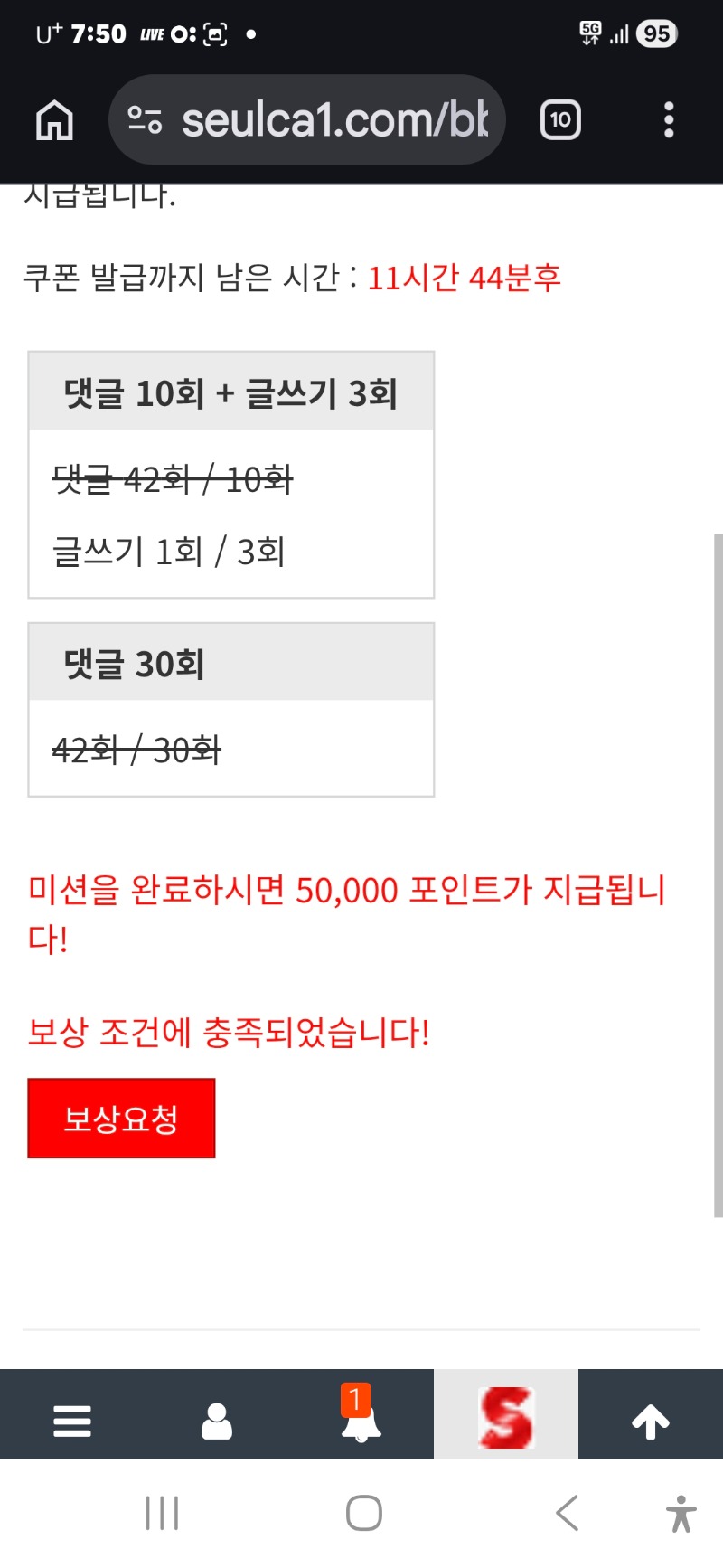Image resolution: width=723 pixels, height=1568 pixels.
Task: Open the browser home page
Action: (54, 119)
